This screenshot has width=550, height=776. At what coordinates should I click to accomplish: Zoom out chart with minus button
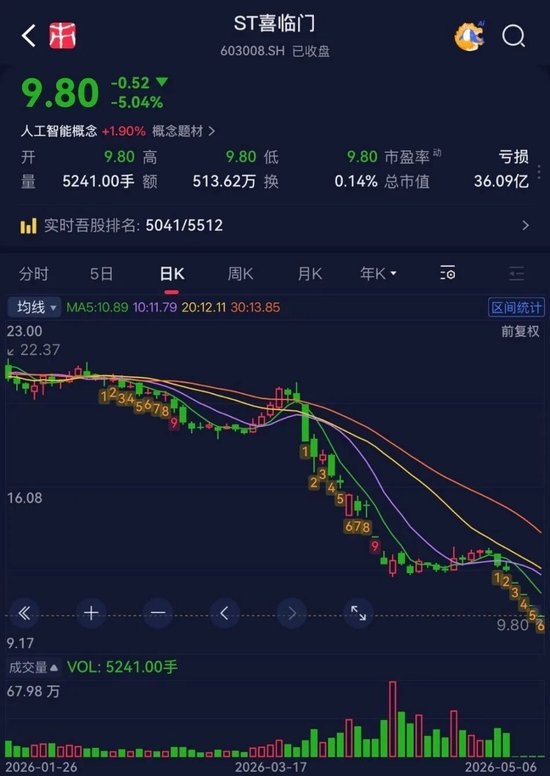(x=158, y=614)
